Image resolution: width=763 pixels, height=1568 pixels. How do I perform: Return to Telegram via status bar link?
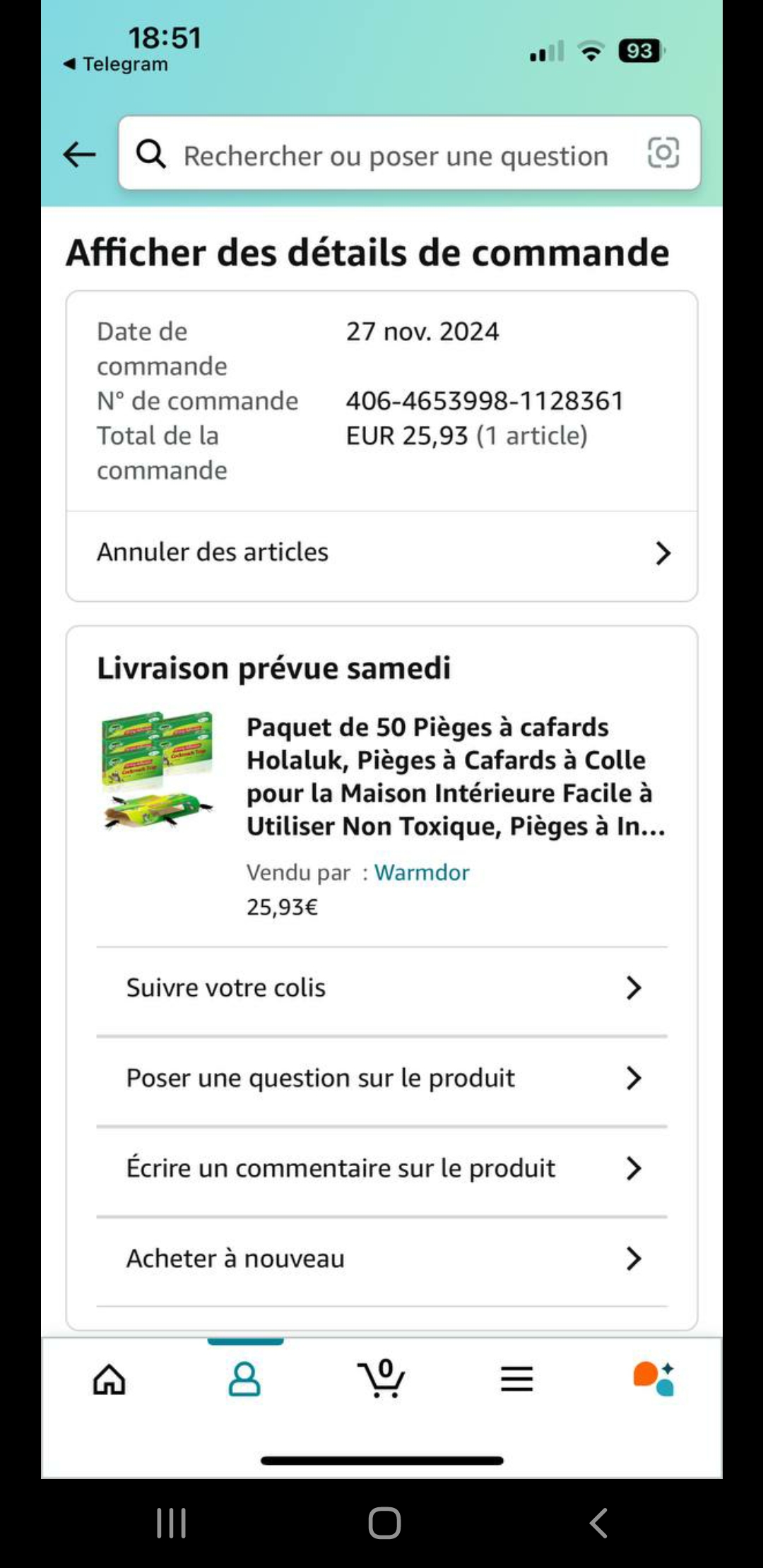[x=117, y=64]
